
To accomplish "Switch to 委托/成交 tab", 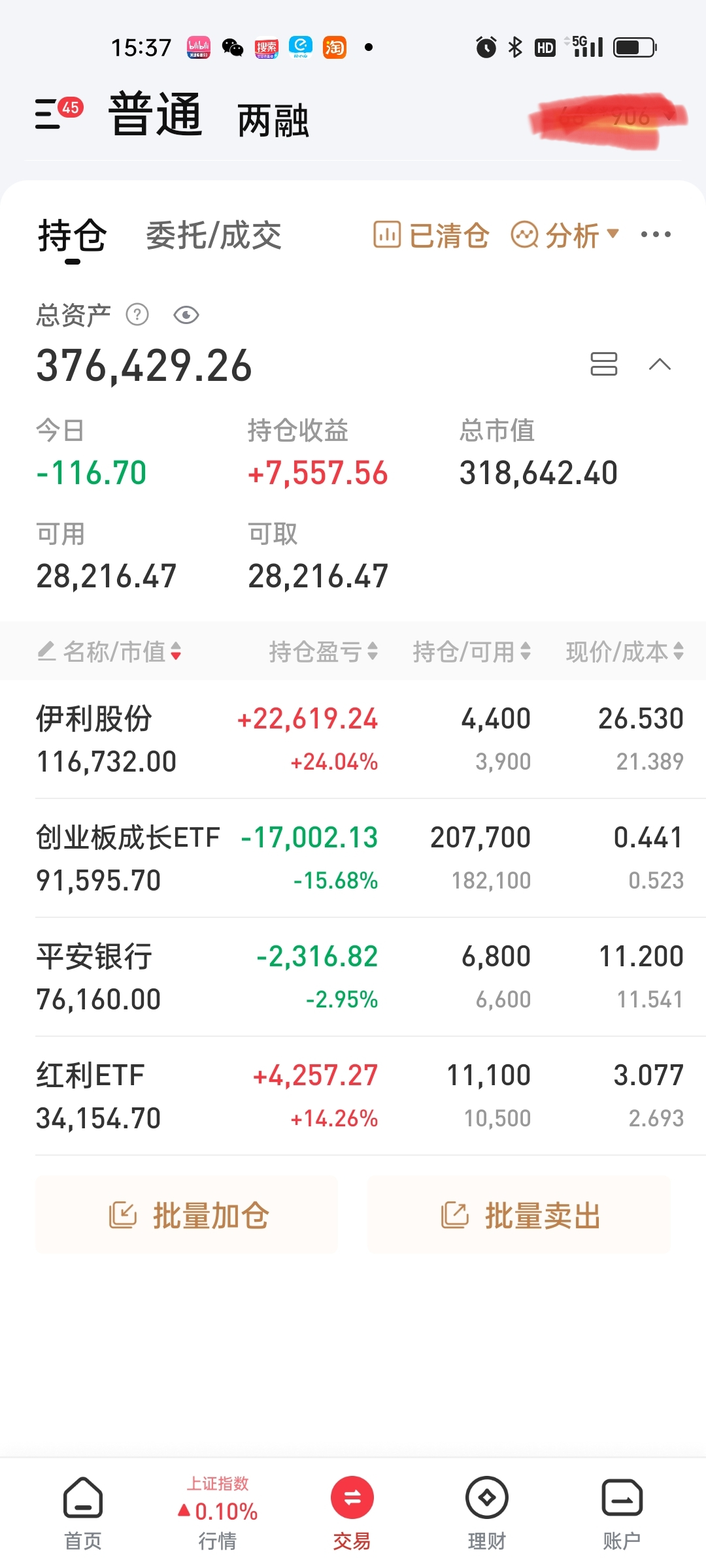I will point(213,235).
